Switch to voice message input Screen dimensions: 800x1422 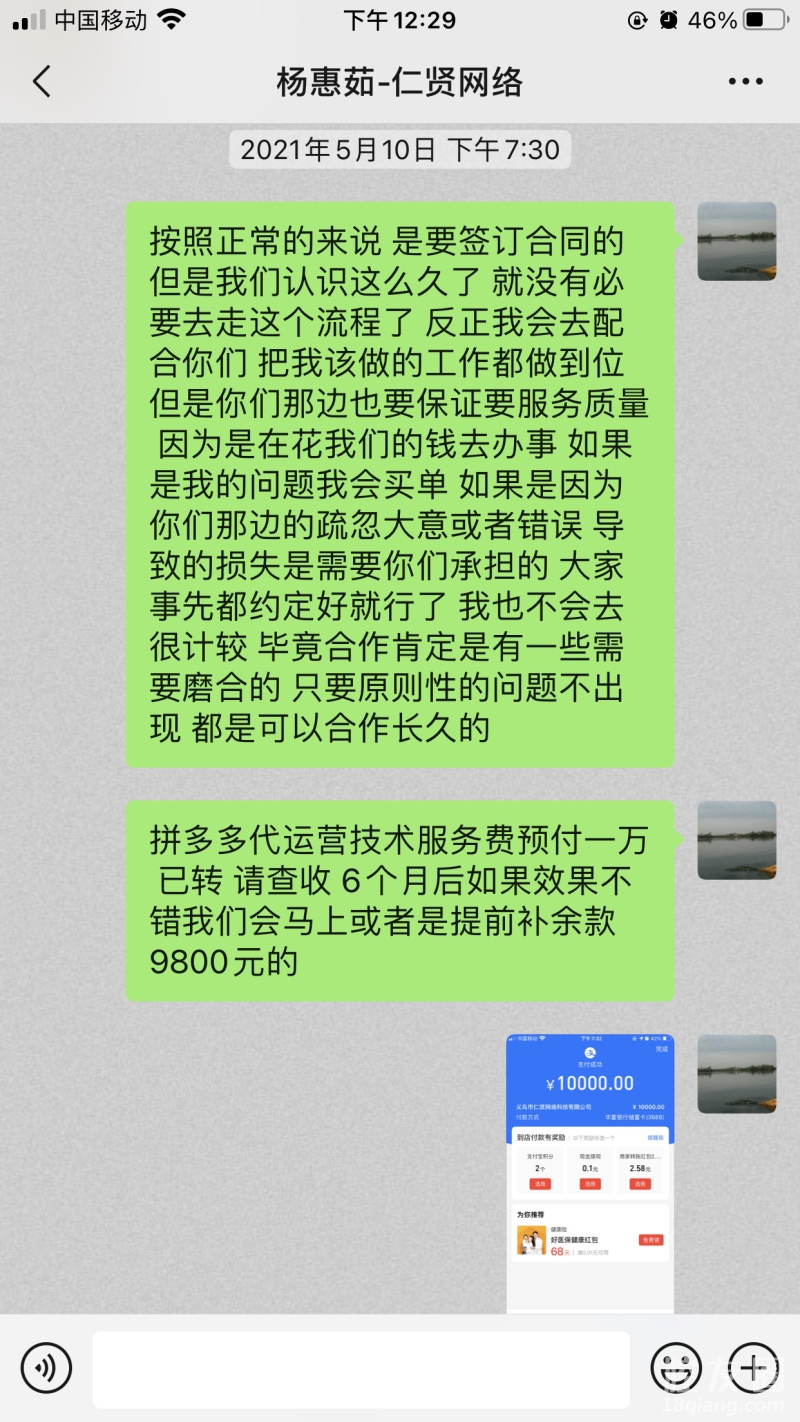coord(46,1367)
